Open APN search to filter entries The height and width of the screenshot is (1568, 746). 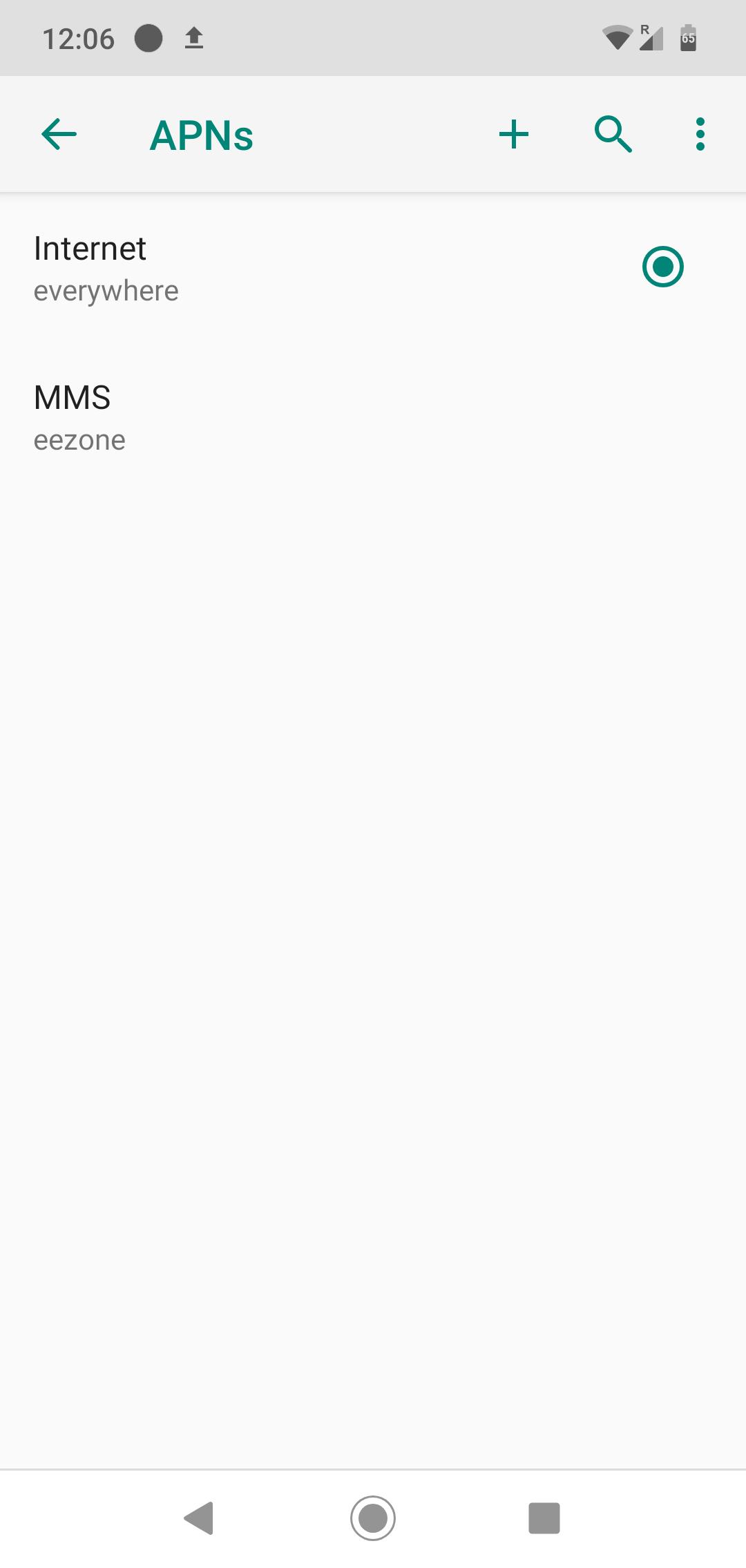click(x=613, y=134)
